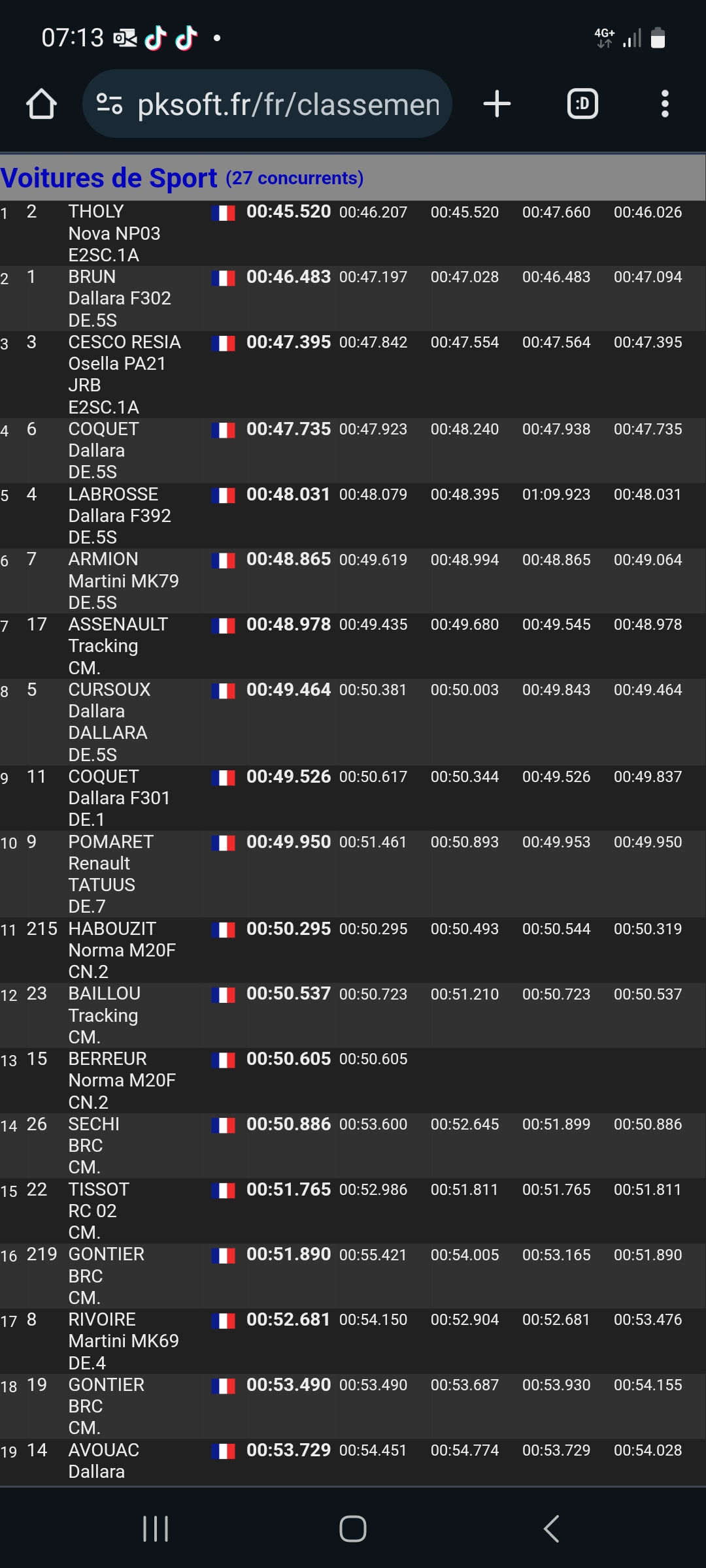Open a new browser tab
The width and height of the screenshot is (706, 1568).
pyautogui.click(x=497, y=104)
